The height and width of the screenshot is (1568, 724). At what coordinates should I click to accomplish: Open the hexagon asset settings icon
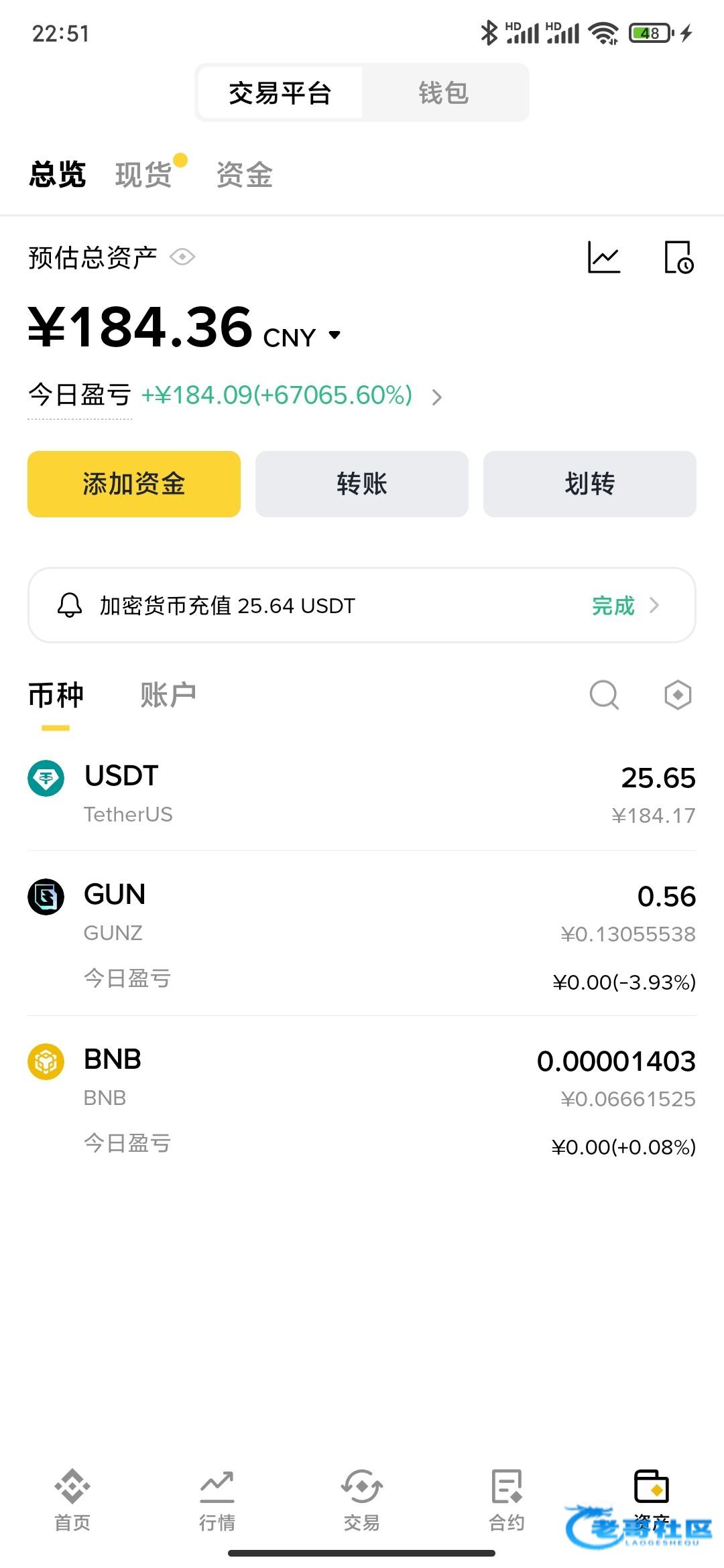678,695
